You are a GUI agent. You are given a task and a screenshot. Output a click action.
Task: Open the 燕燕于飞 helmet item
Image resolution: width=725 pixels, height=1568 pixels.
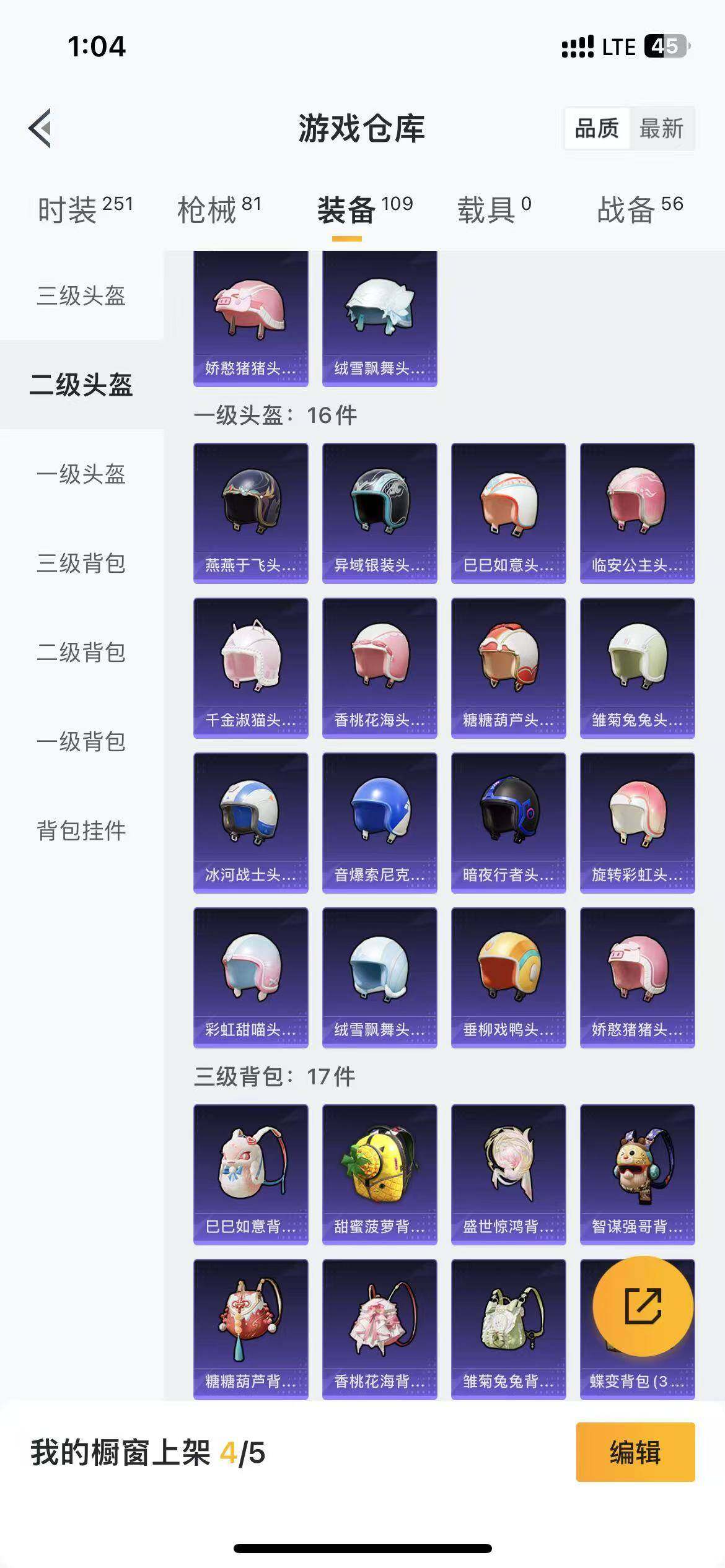point(251,513)
